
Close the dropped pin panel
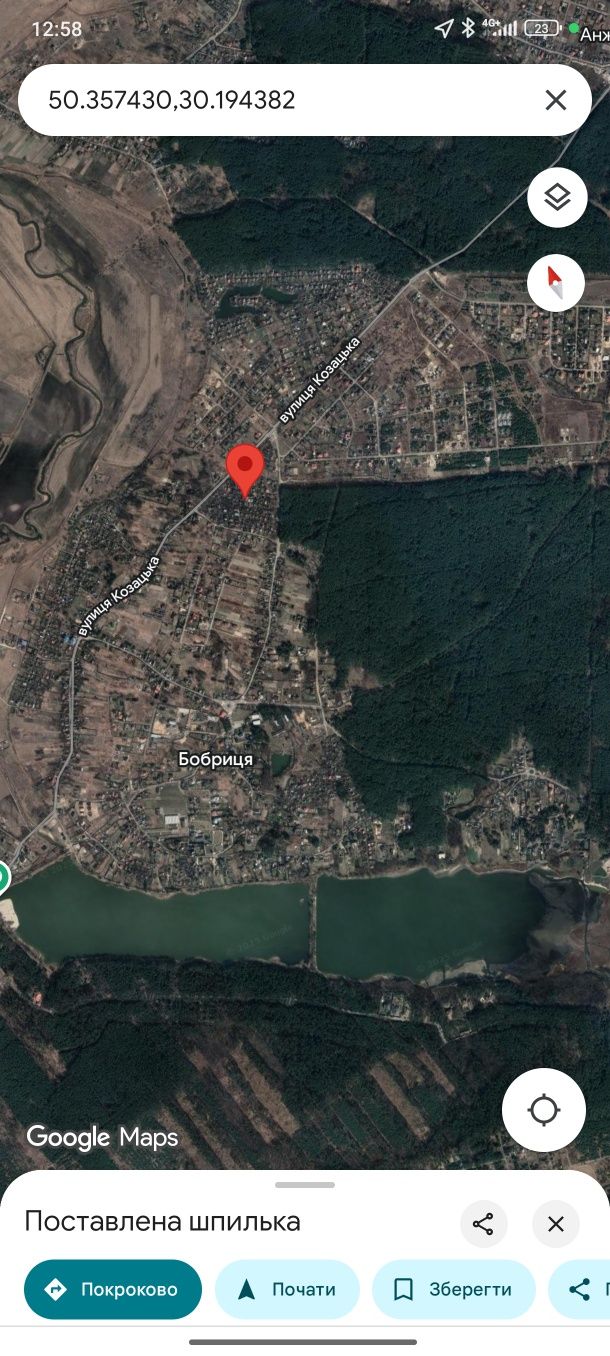pos(556,1224)
